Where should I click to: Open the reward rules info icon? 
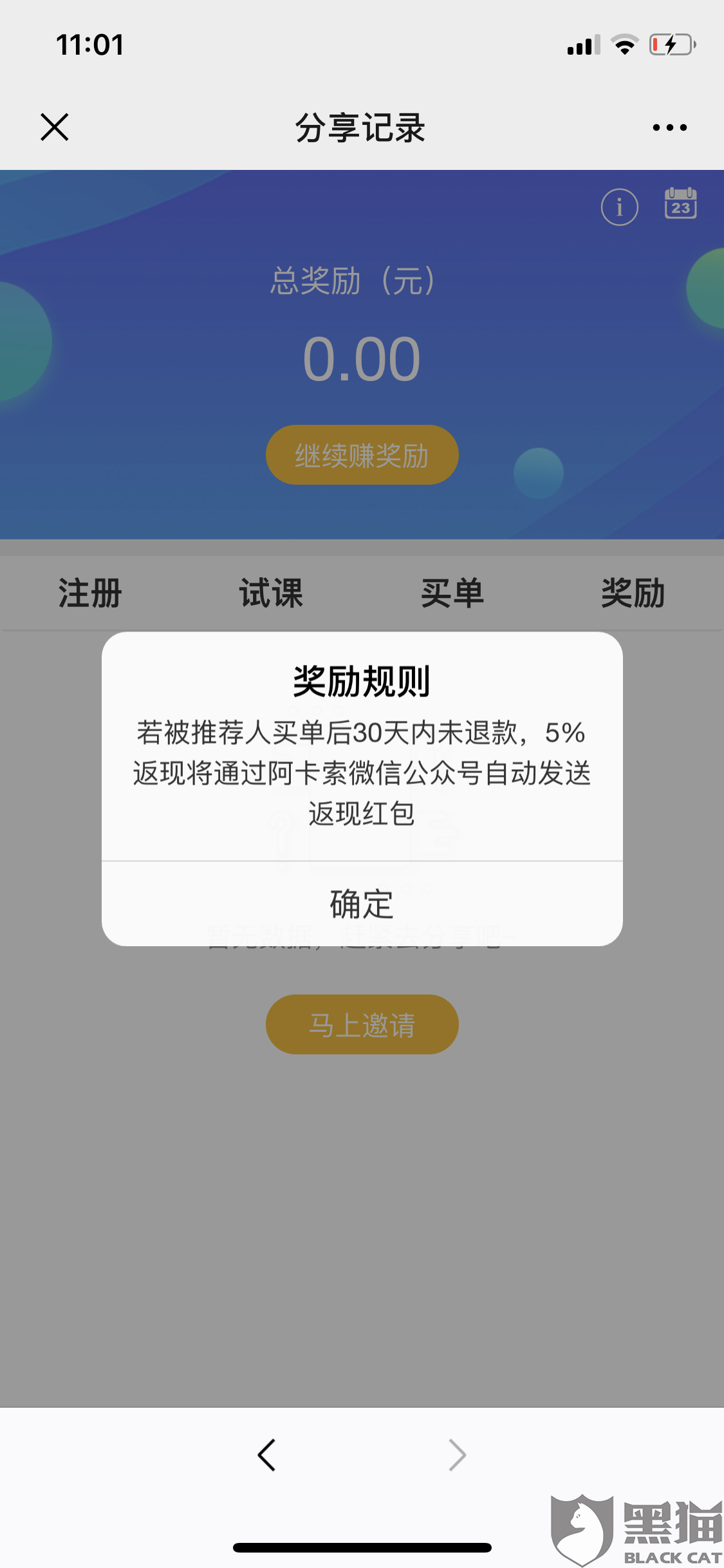[x=619, y=207]
